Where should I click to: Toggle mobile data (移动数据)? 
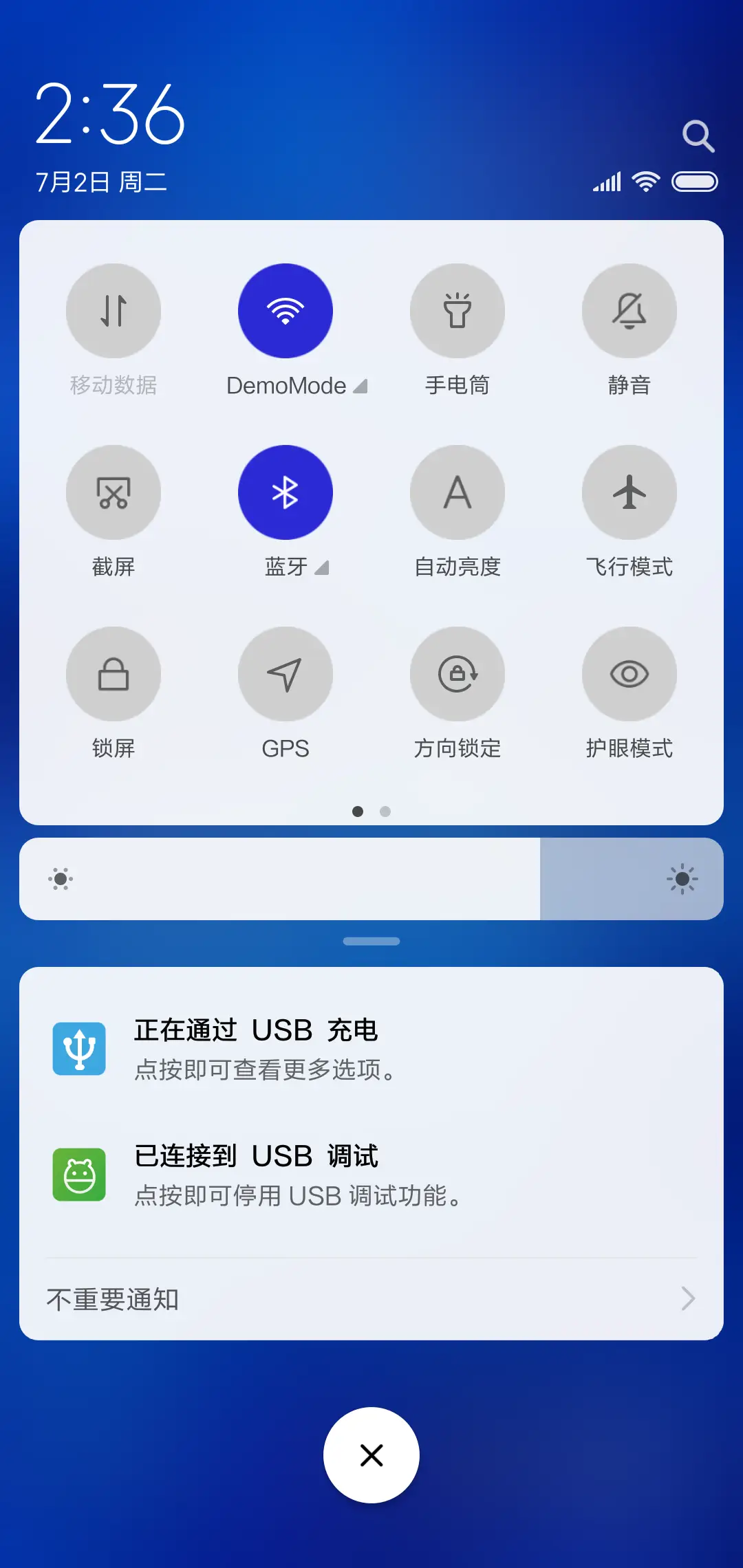pos(114,311)
